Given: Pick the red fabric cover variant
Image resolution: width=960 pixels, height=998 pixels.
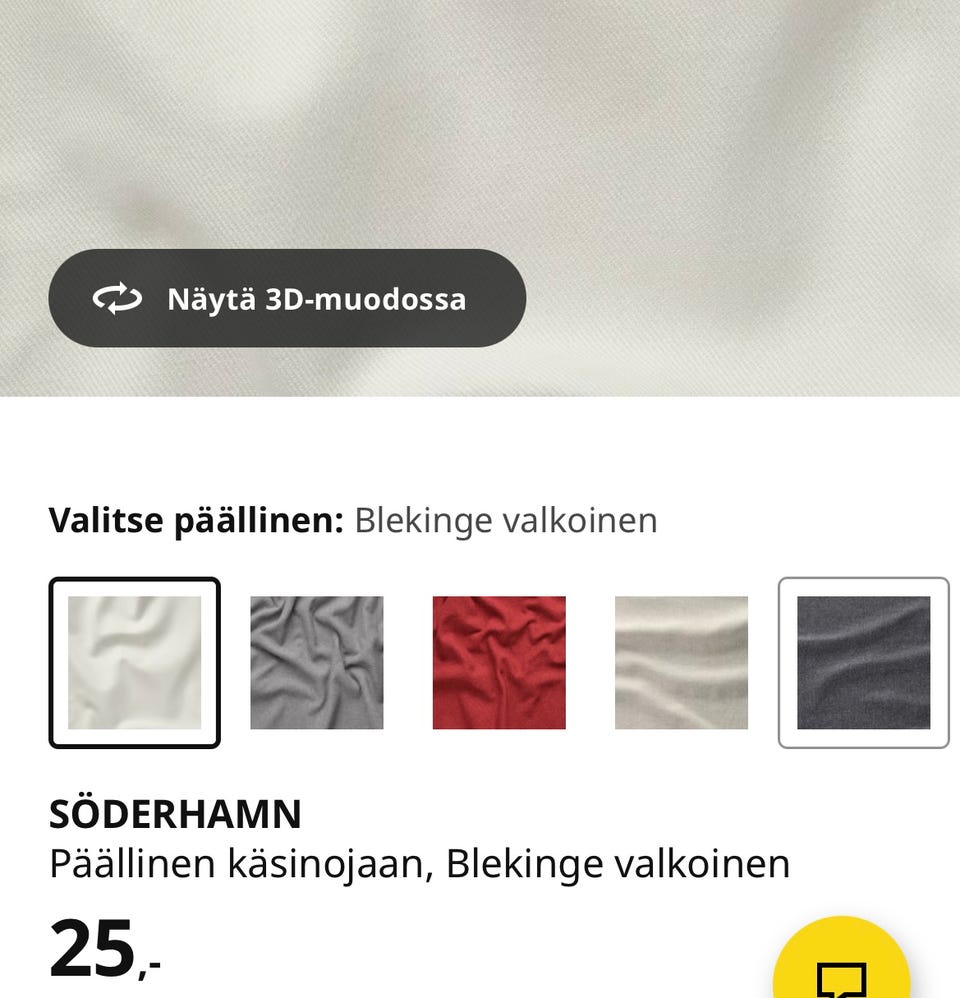Looking at the screenshot, I should point(499,660).
